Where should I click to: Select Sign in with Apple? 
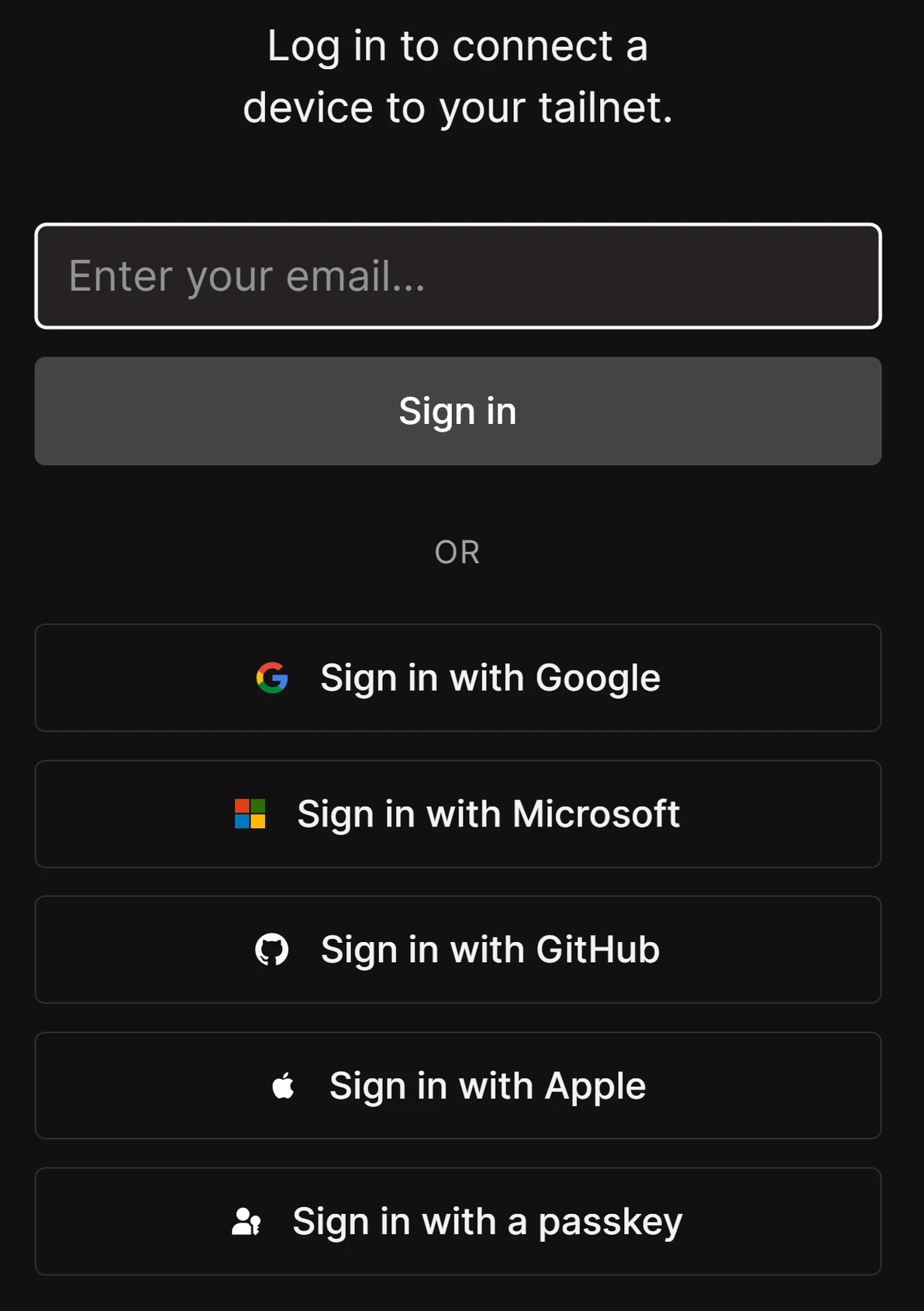point(457,1085)
